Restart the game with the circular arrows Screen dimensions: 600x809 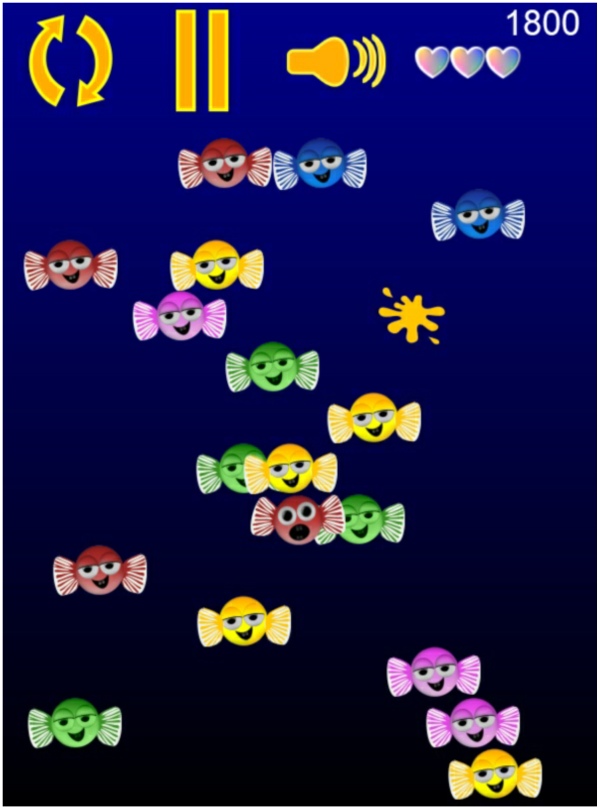tap(70, 61)
